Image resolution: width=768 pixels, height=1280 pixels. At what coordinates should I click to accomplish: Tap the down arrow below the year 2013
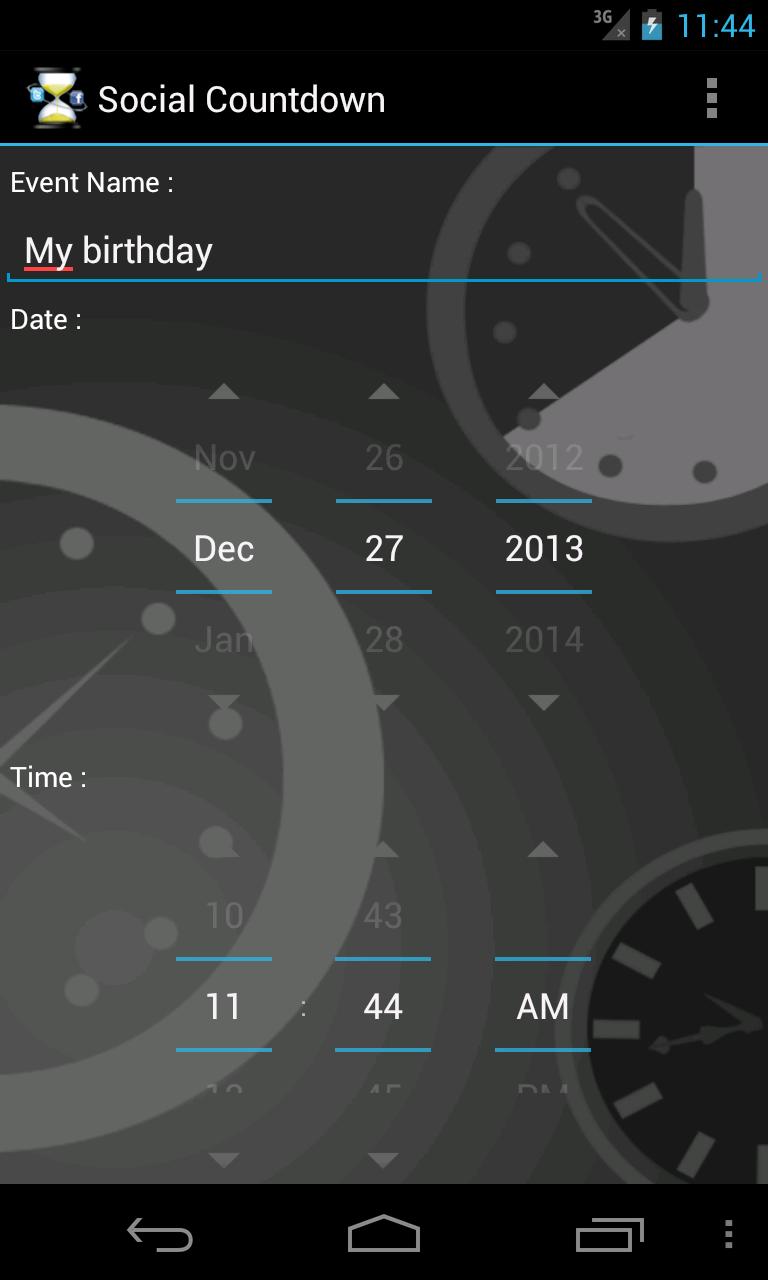[543, 700]
